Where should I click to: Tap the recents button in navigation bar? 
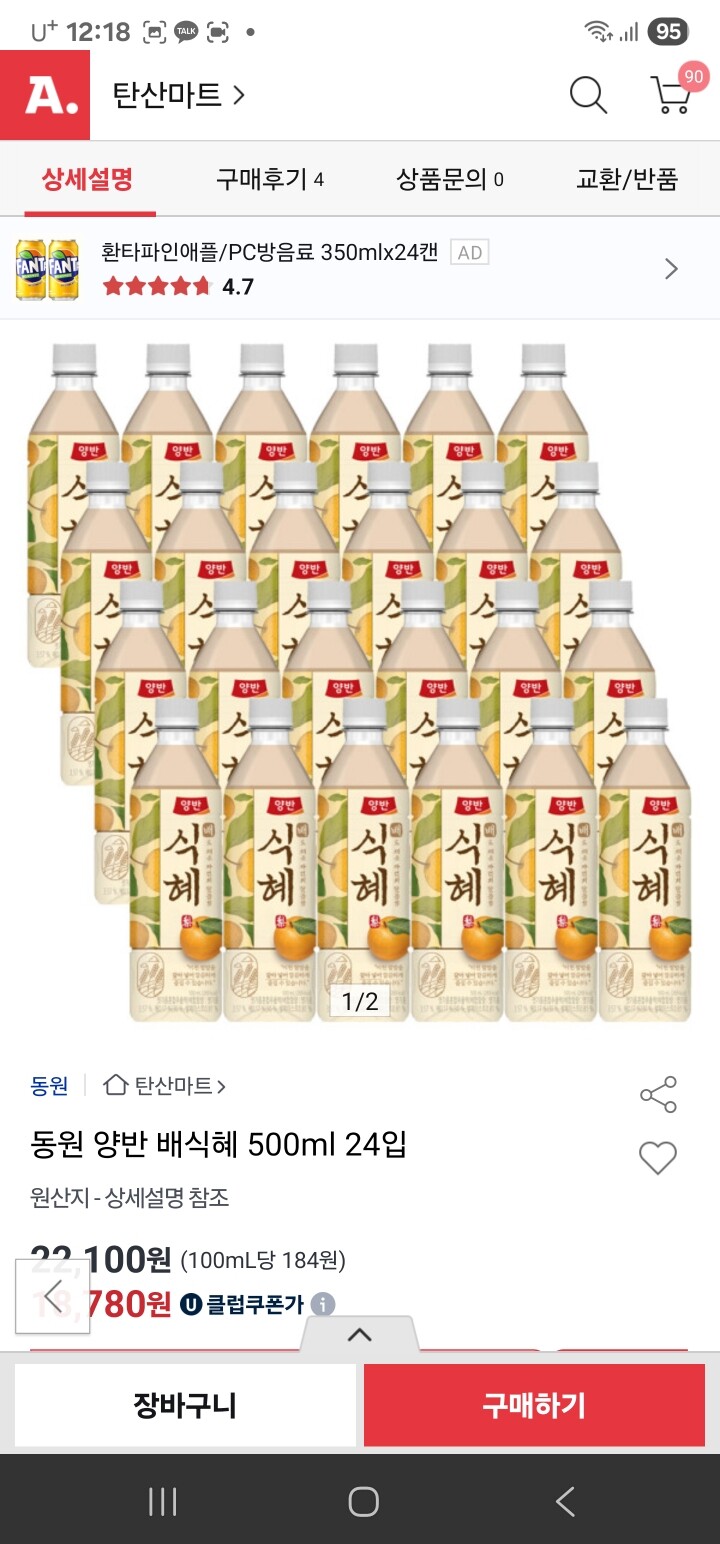tap(162, 1500)
